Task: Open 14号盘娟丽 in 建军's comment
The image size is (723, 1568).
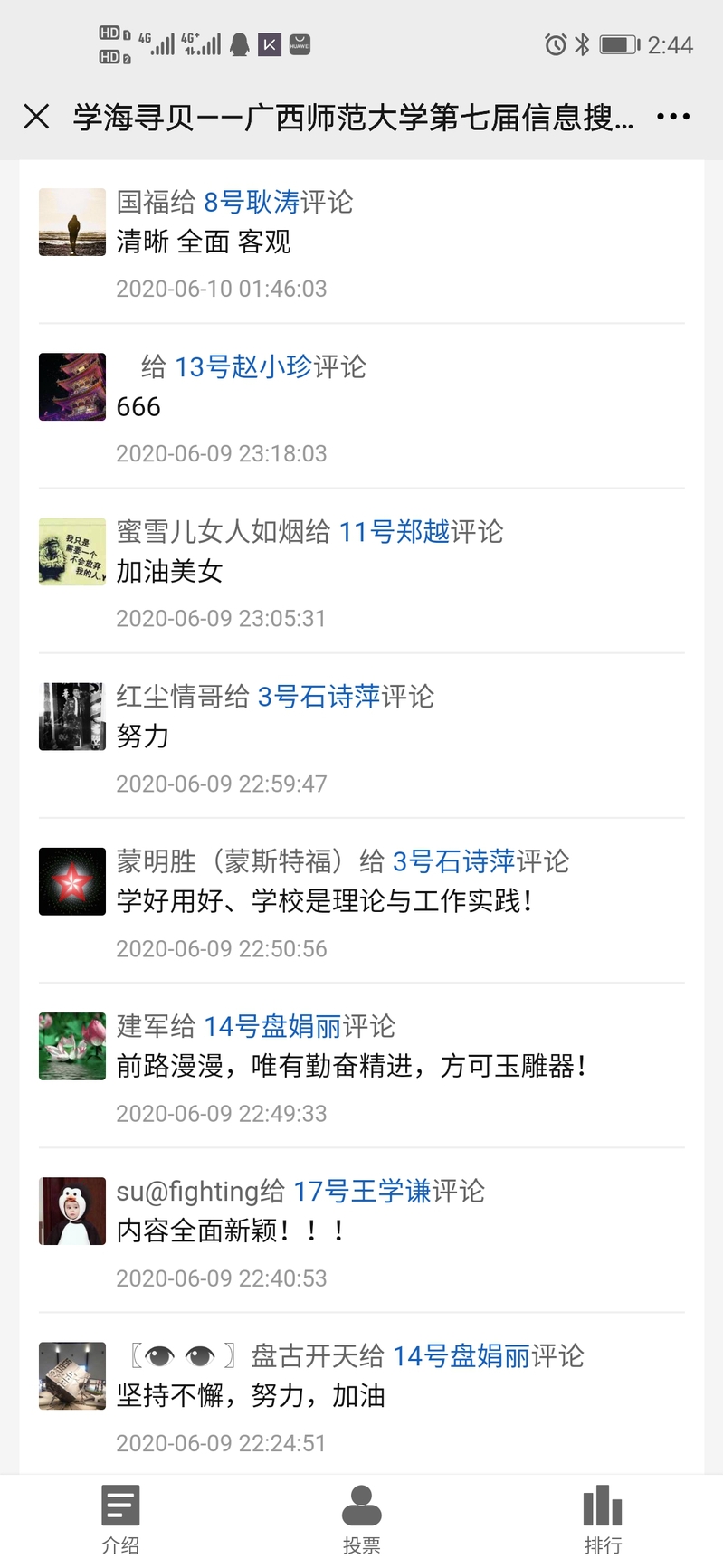Action: tap(272, 1026)
